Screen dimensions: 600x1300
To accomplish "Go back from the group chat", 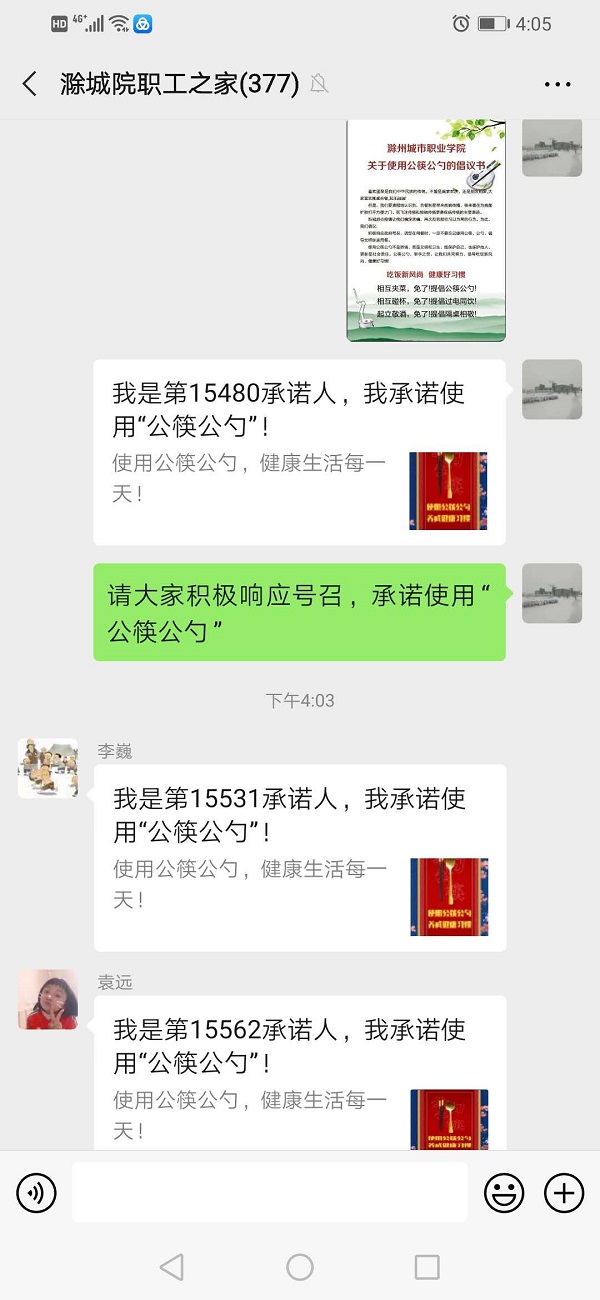I will pos(30,84).
